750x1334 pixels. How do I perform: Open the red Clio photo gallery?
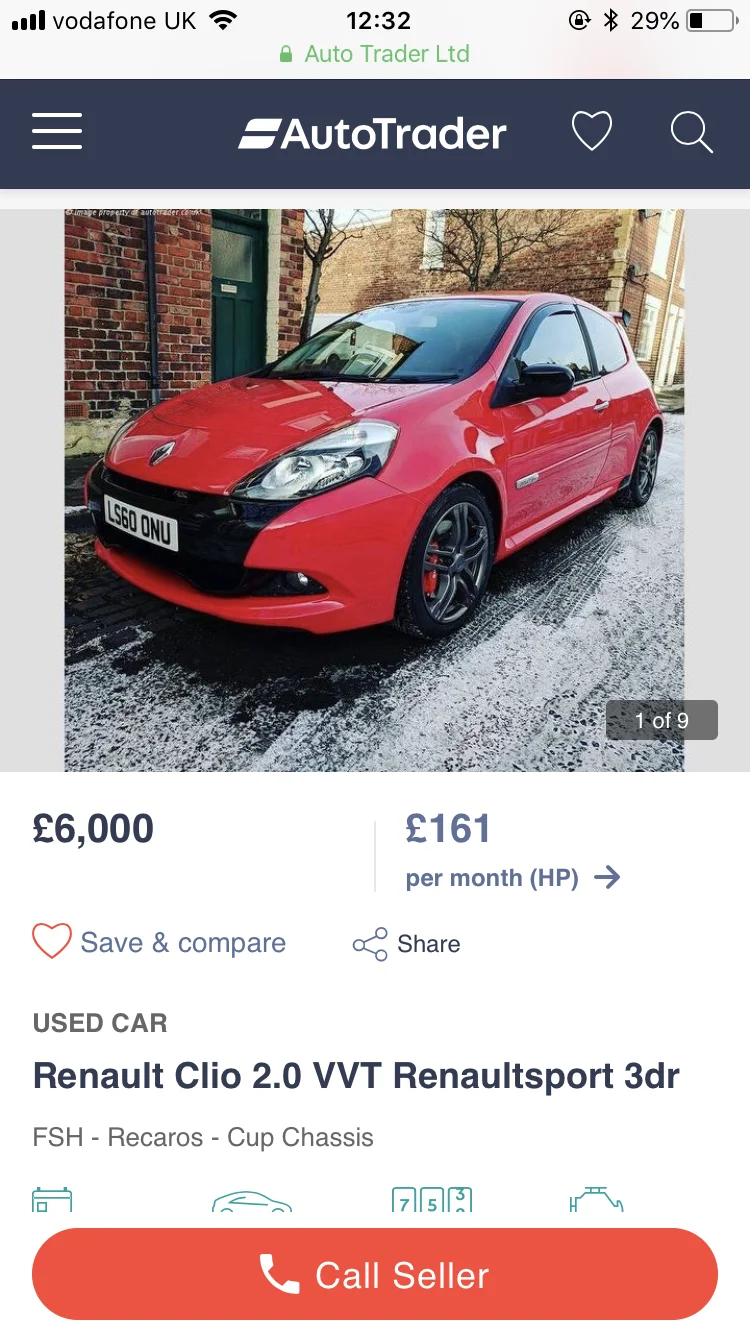[375, 490]
